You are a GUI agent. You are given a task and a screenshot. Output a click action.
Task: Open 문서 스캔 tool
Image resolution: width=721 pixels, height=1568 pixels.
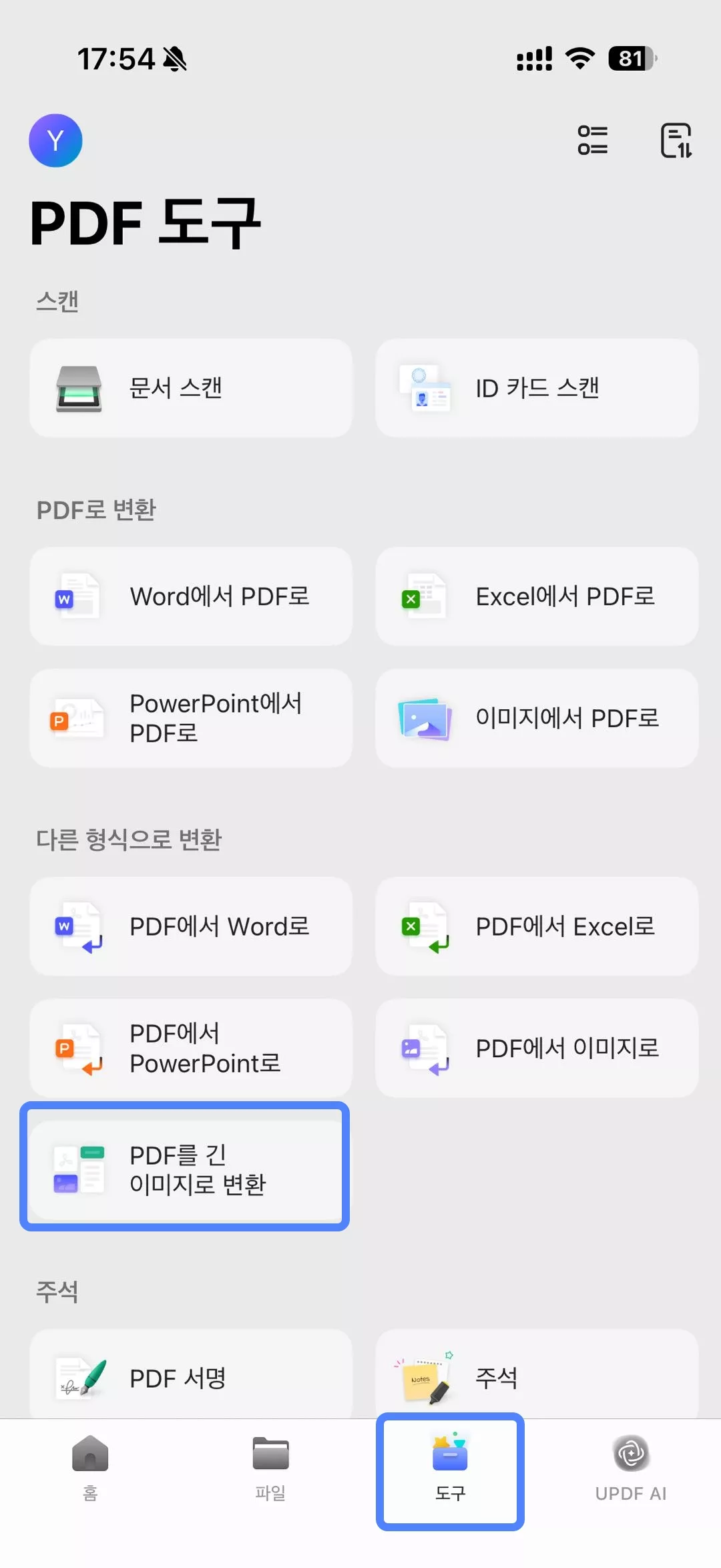click(x=190, y=388)
